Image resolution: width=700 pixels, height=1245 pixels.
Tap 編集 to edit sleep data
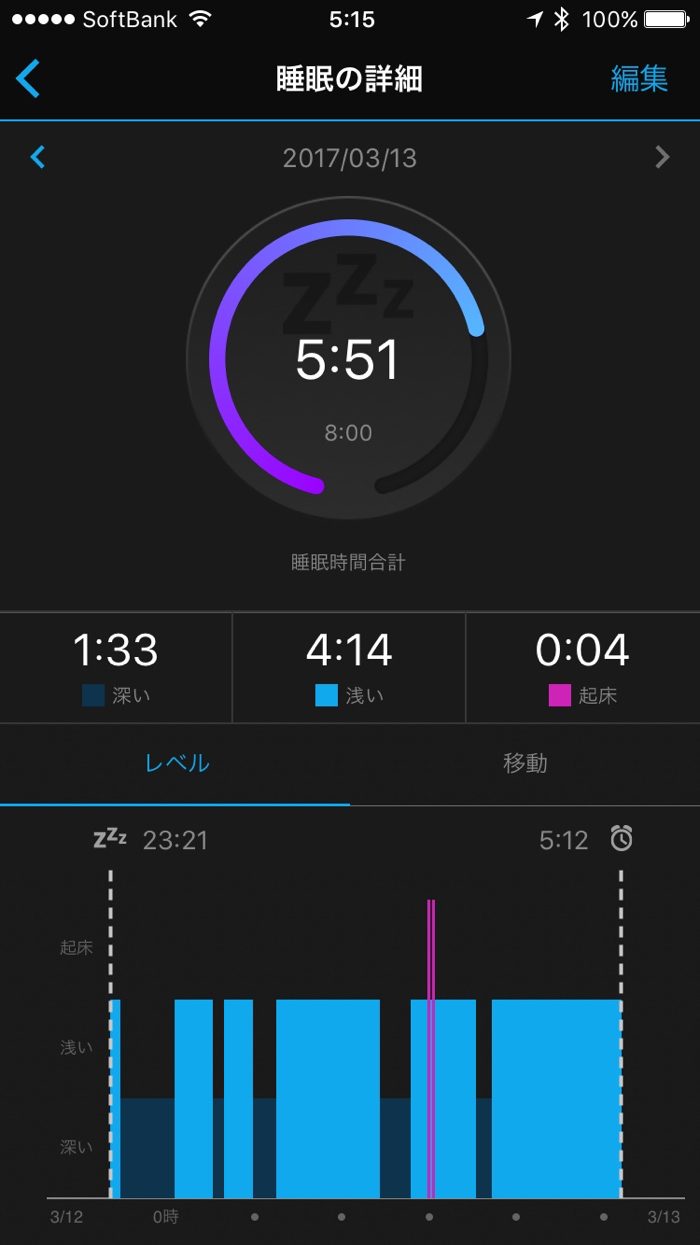click(639, 79)
